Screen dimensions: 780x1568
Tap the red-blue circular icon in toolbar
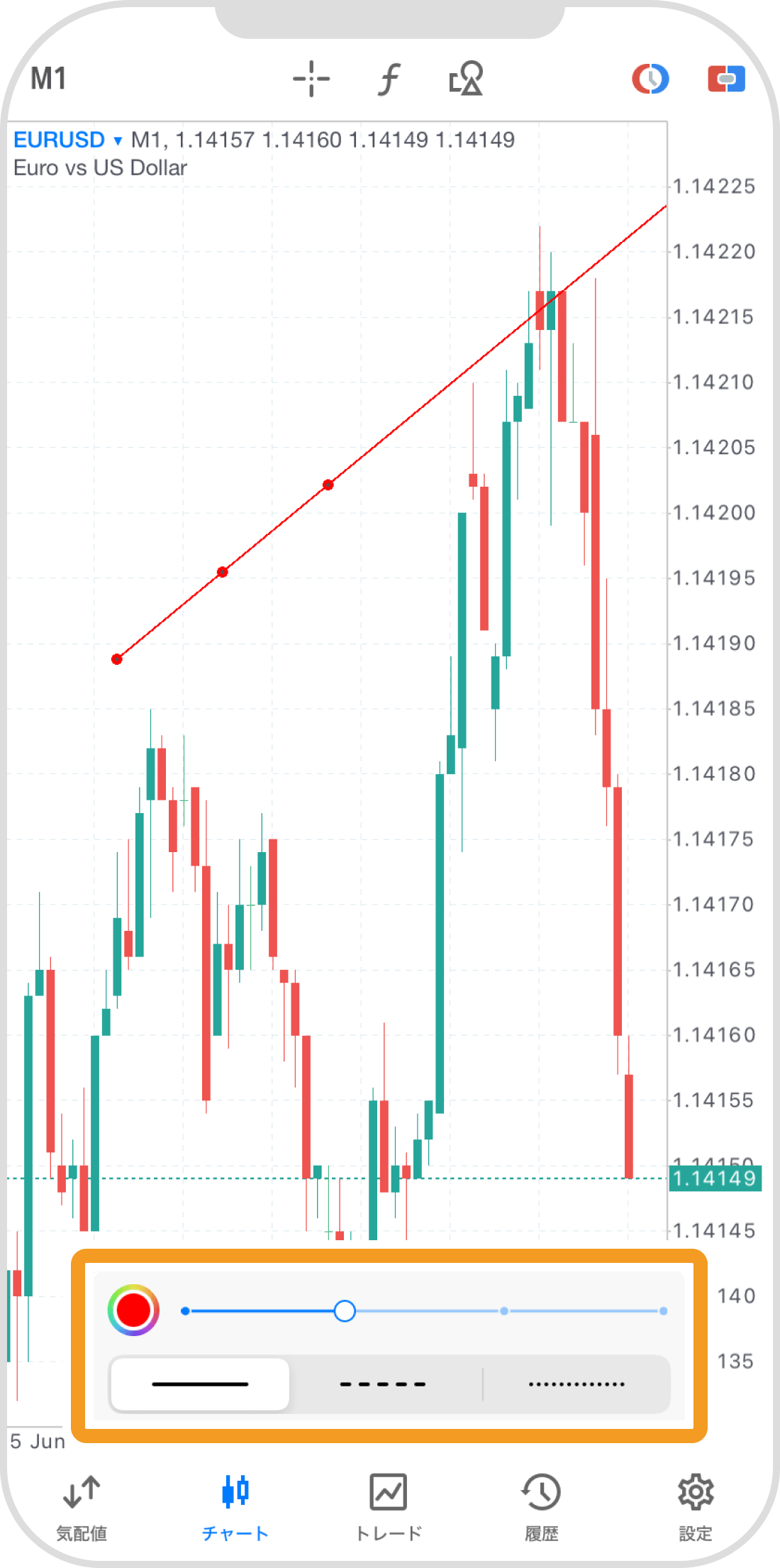650,79
